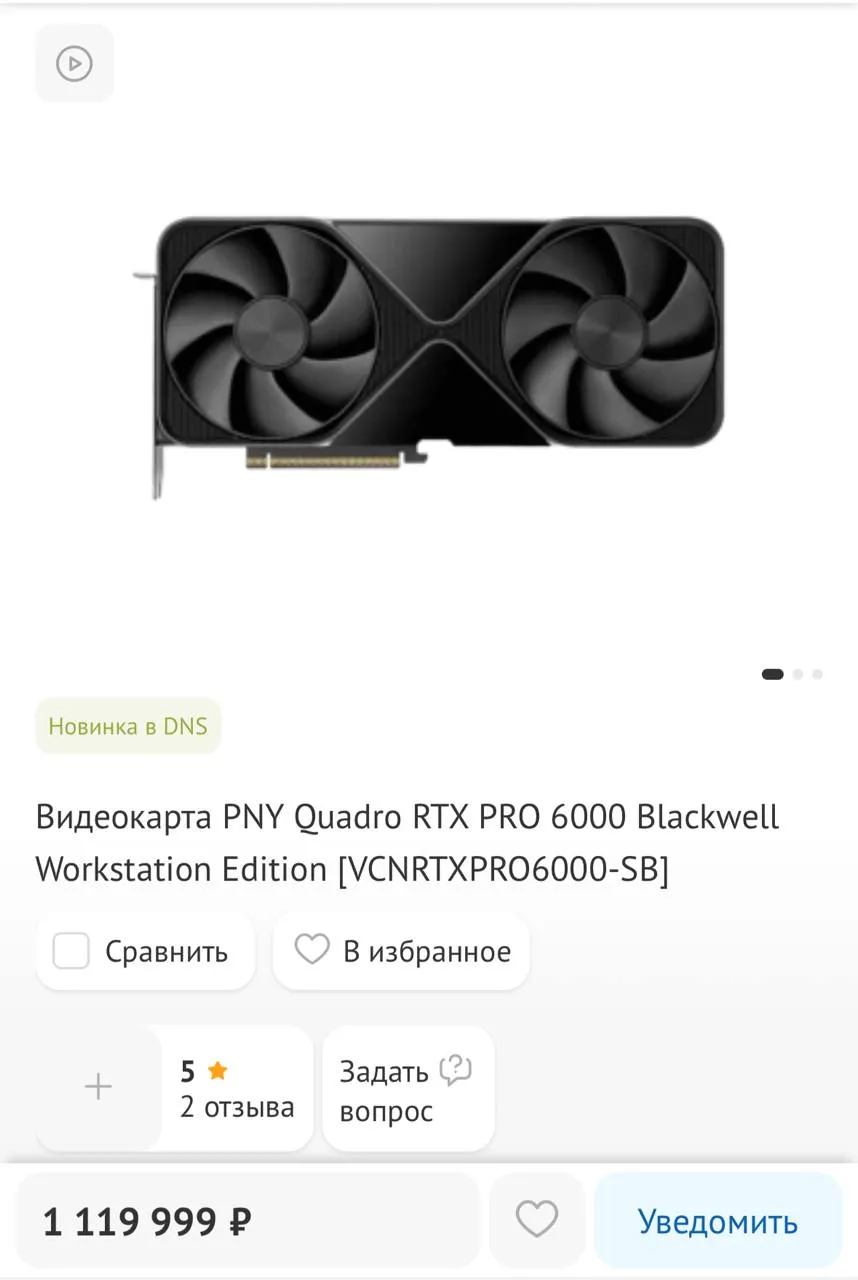Tap the image carousel page indicator dots
858x1280 pixels.
[793, 674]
